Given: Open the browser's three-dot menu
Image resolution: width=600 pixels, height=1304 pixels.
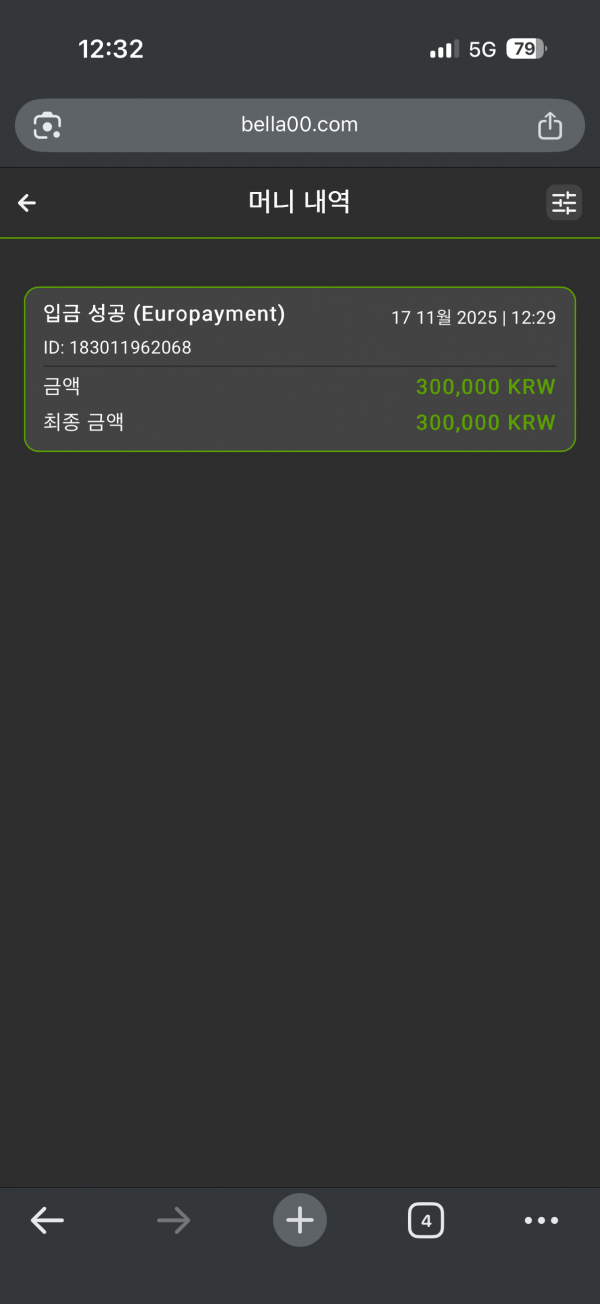Looking at the screenshot, I should 541,1220.
